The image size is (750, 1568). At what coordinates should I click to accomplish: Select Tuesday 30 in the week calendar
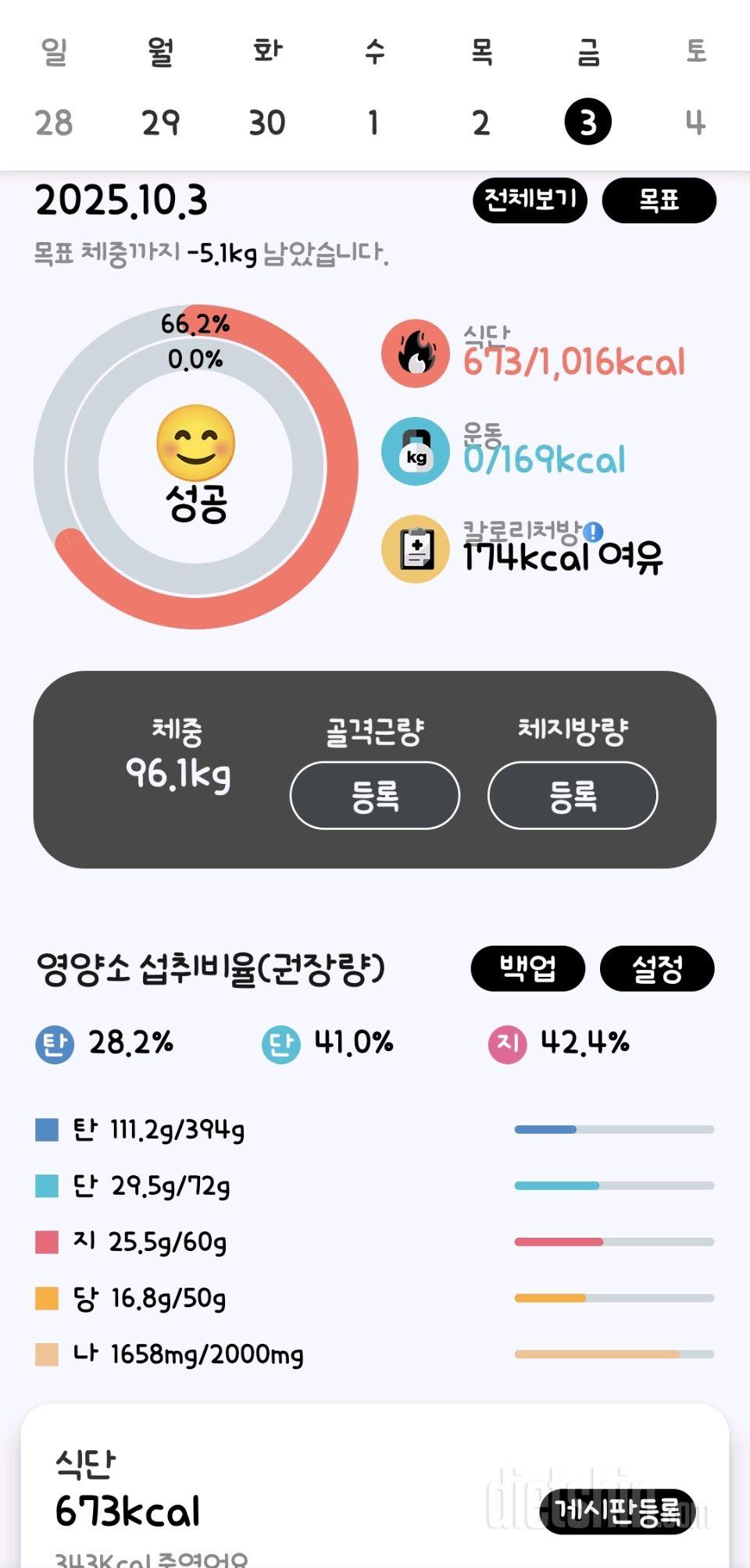click(x=267, y=123)
